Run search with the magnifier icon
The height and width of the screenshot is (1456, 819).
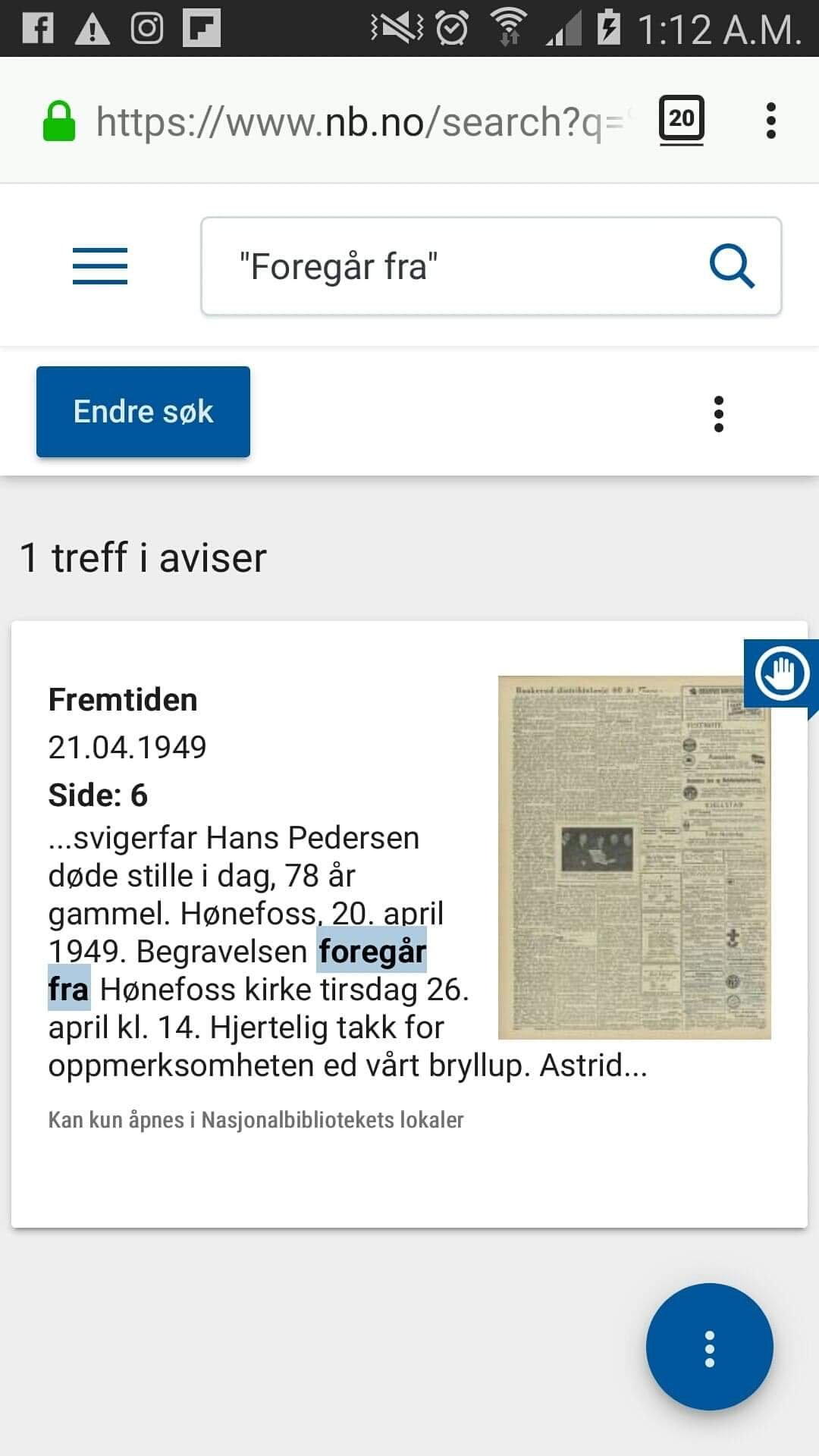(732, 266)
